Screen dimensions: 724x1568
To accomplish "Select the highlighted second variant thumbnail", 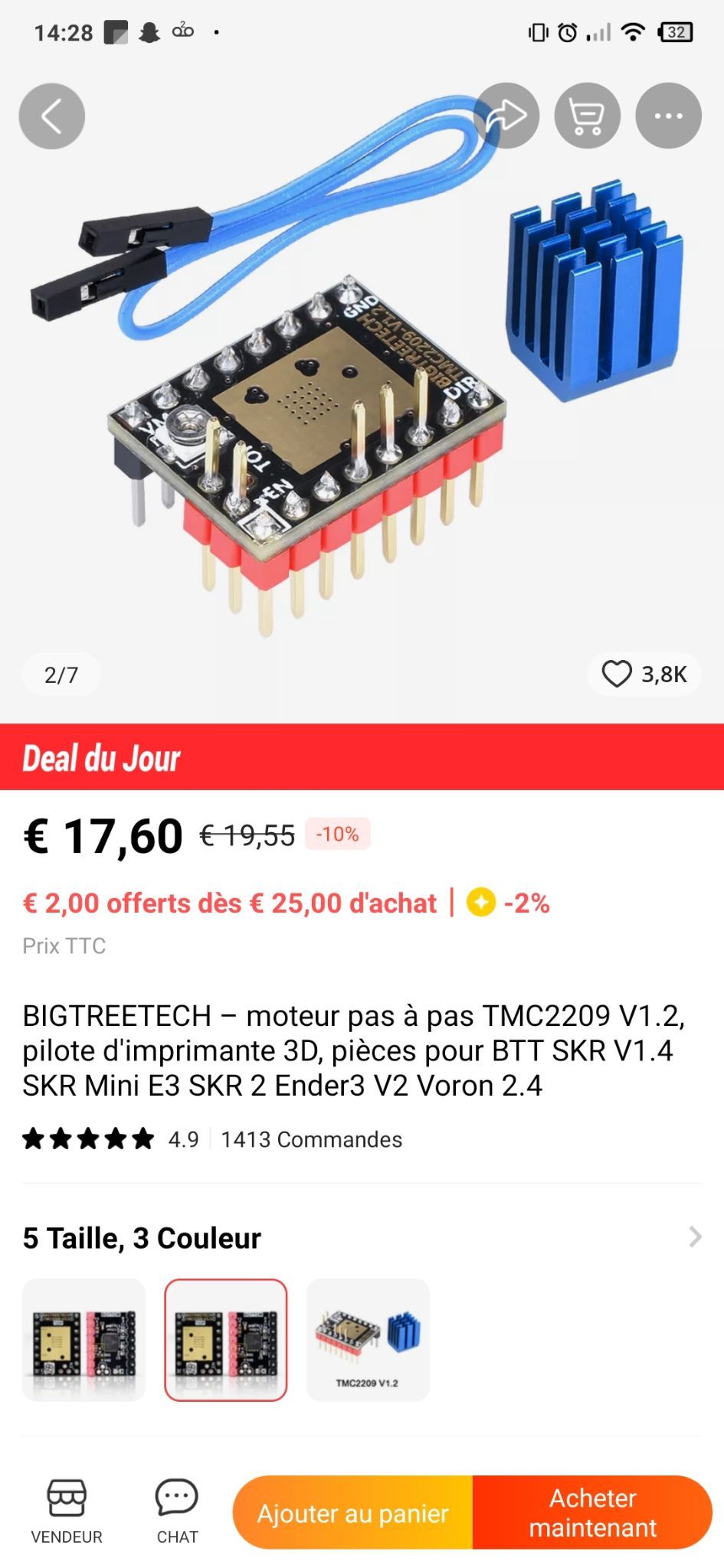I will (x=226, y=1341).
